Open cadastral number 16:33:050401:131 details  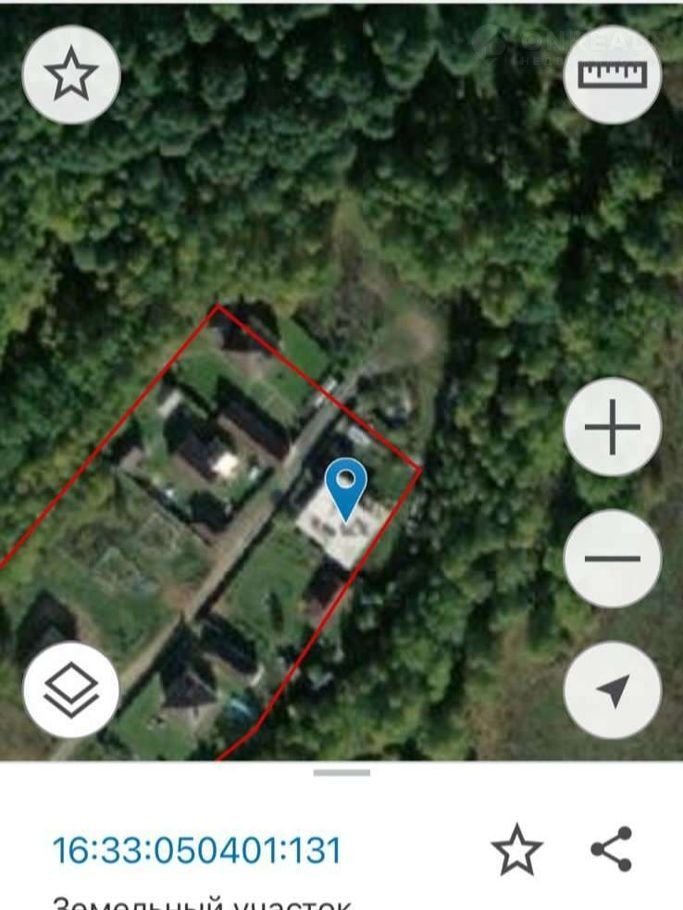pyautogui.click(x=197, y=851)
